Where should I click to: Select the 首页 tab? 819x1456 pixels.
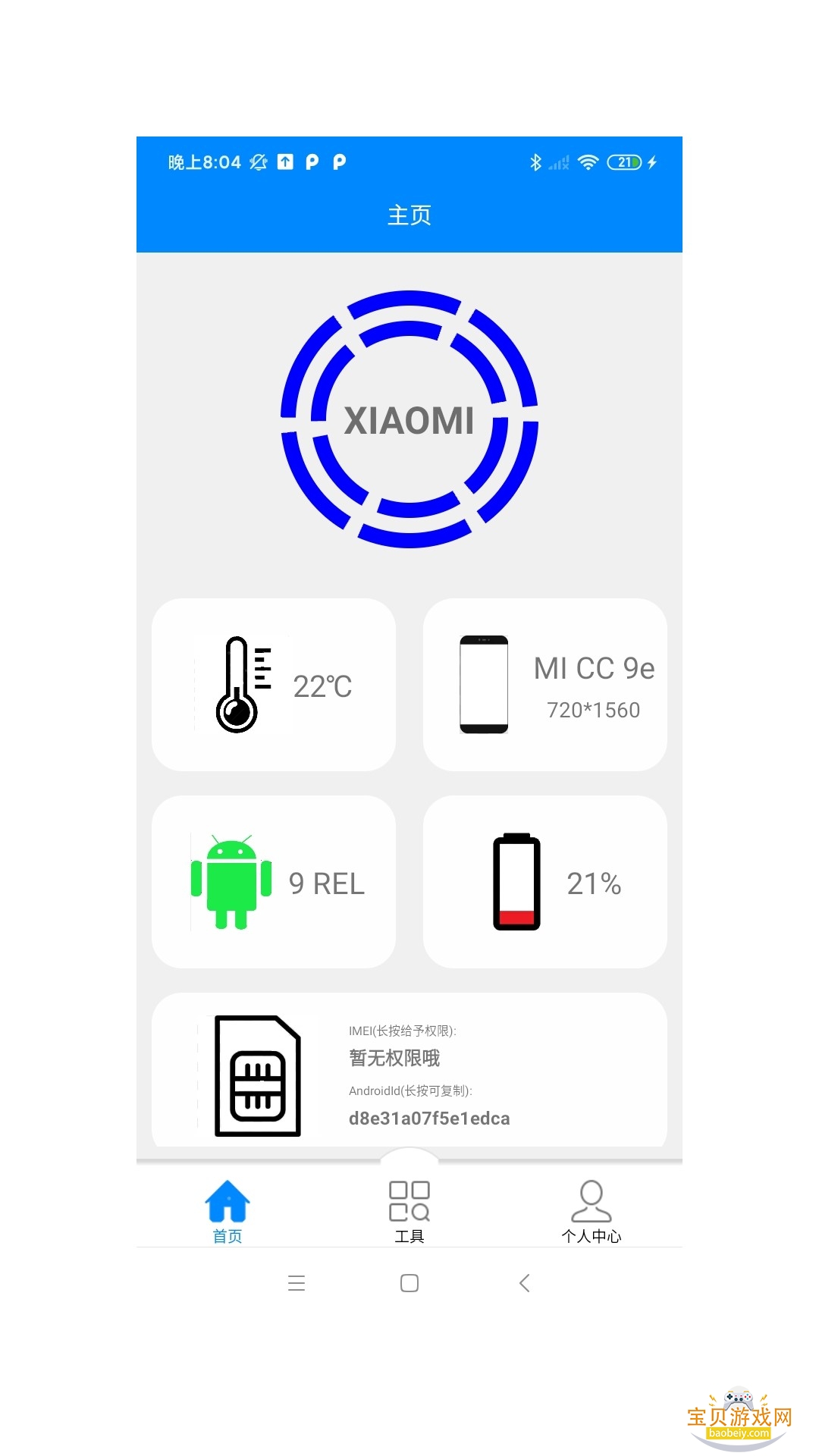pyautogui.click(x=227, y=1211)
